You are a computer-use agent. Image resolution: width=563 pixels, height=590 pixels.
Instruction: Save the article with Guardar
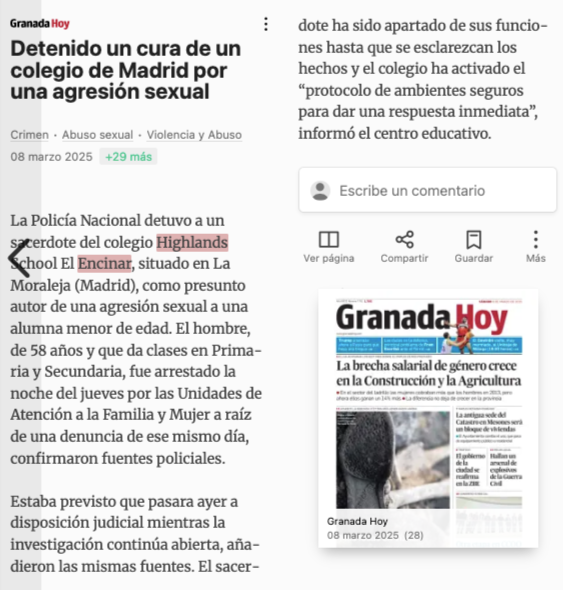[x=473, y=247]
